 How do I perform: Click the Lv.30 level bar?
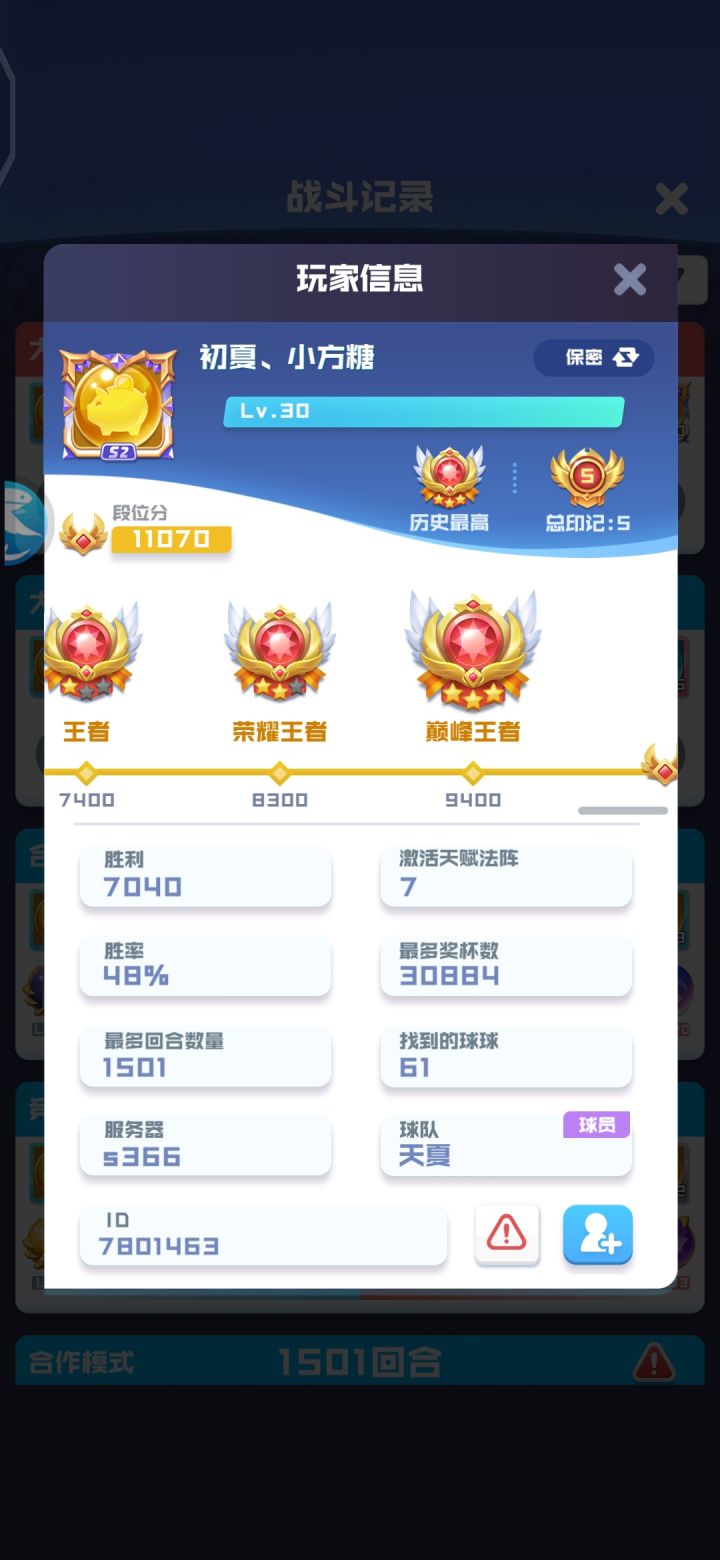click(x=424, y=412)
